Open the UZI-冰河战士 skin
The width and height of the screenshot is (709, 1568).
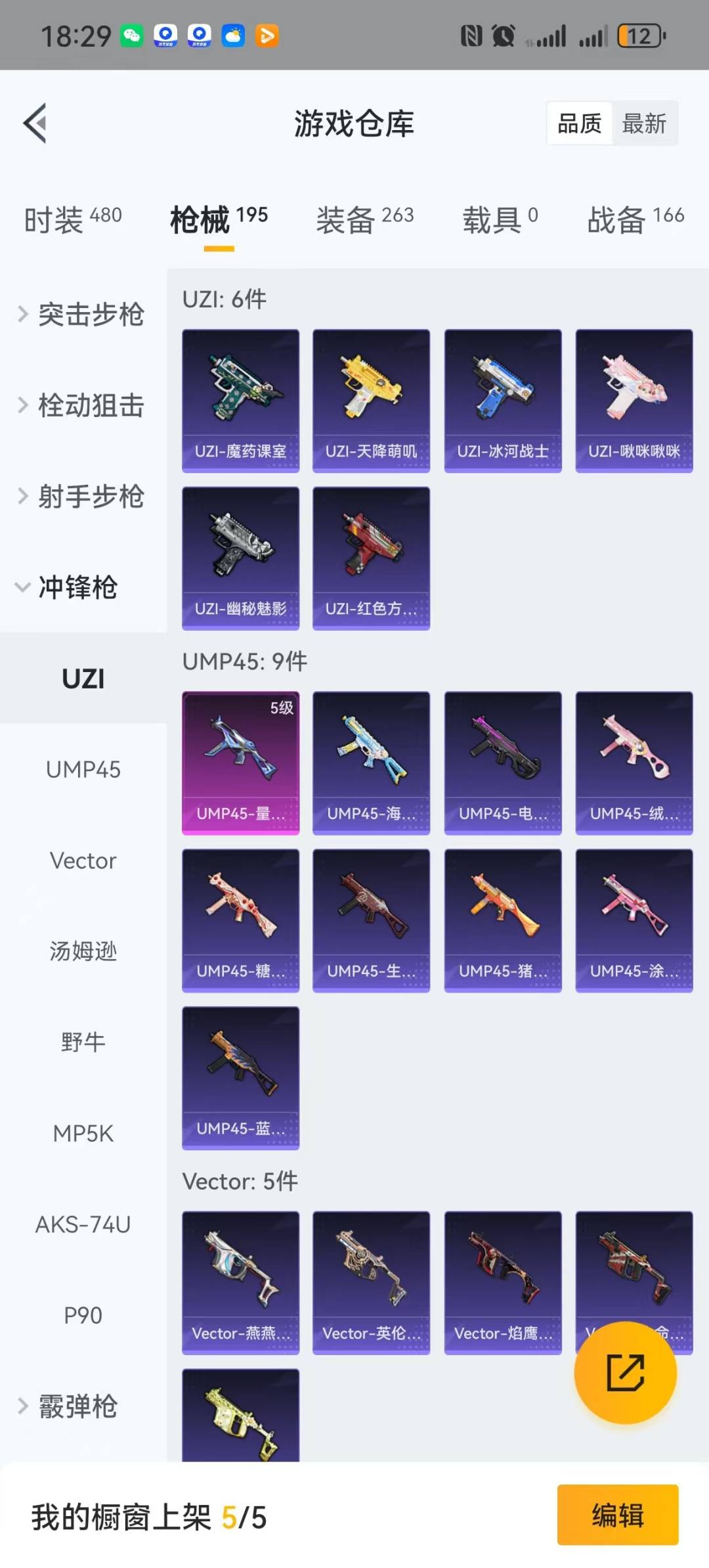pos(503,401)
